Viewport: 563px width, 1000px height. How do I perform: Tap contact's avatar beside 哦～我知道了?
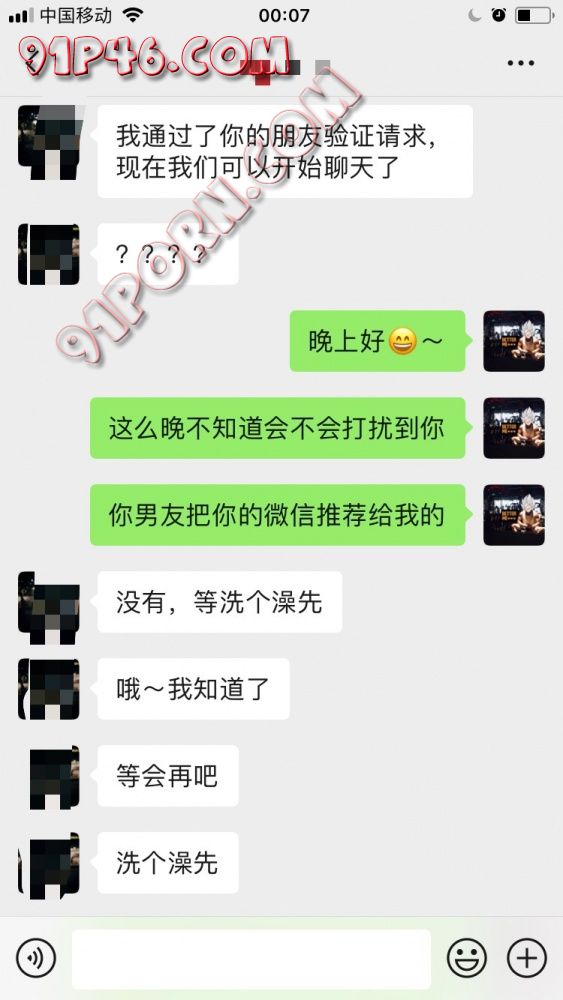click(x=49, y=689)
